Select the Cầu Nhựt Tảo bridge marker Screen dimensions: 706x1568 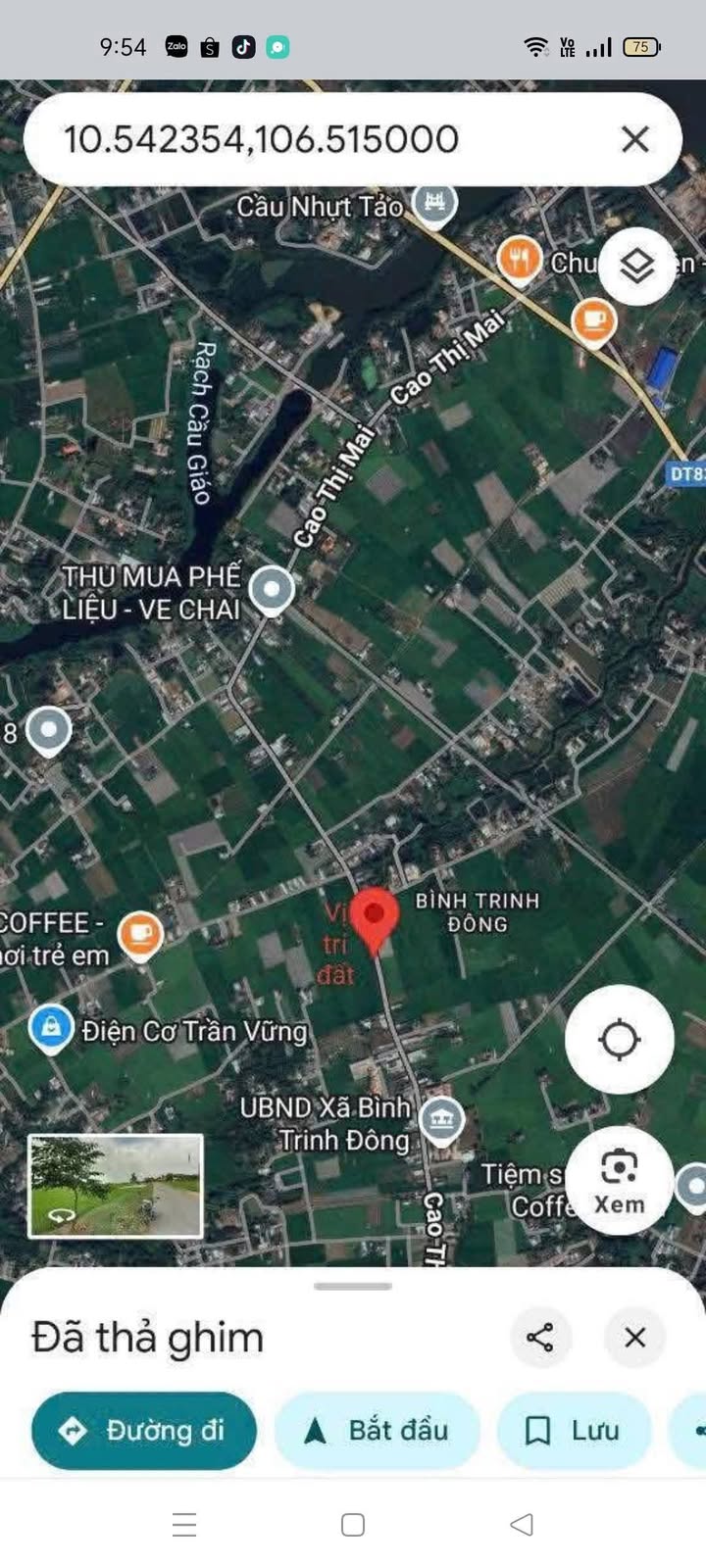pos(434,204)
